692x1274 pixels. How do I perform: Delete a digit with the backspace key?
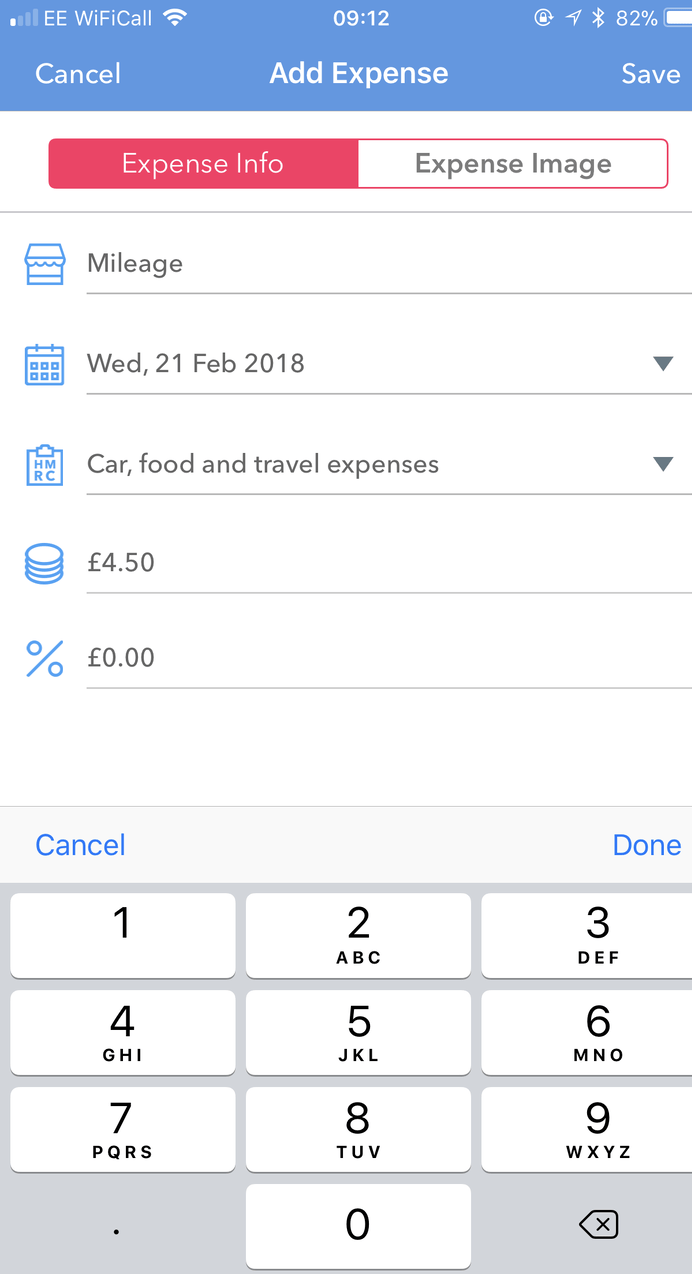598,1225
